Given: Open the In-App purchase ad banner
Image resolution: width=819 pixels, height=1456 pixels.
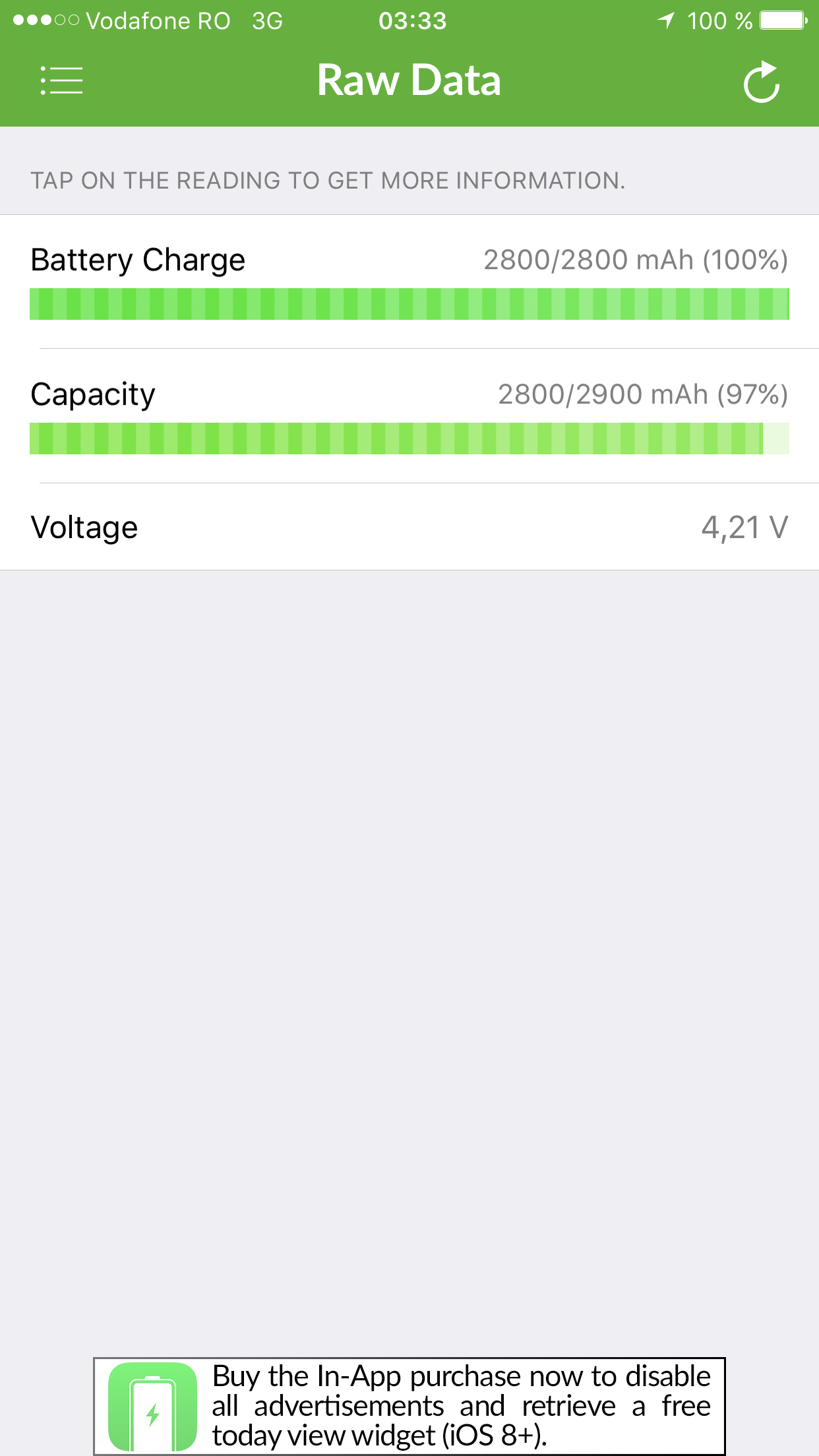Looking at the screenshot, I should tap(409, 1406).
